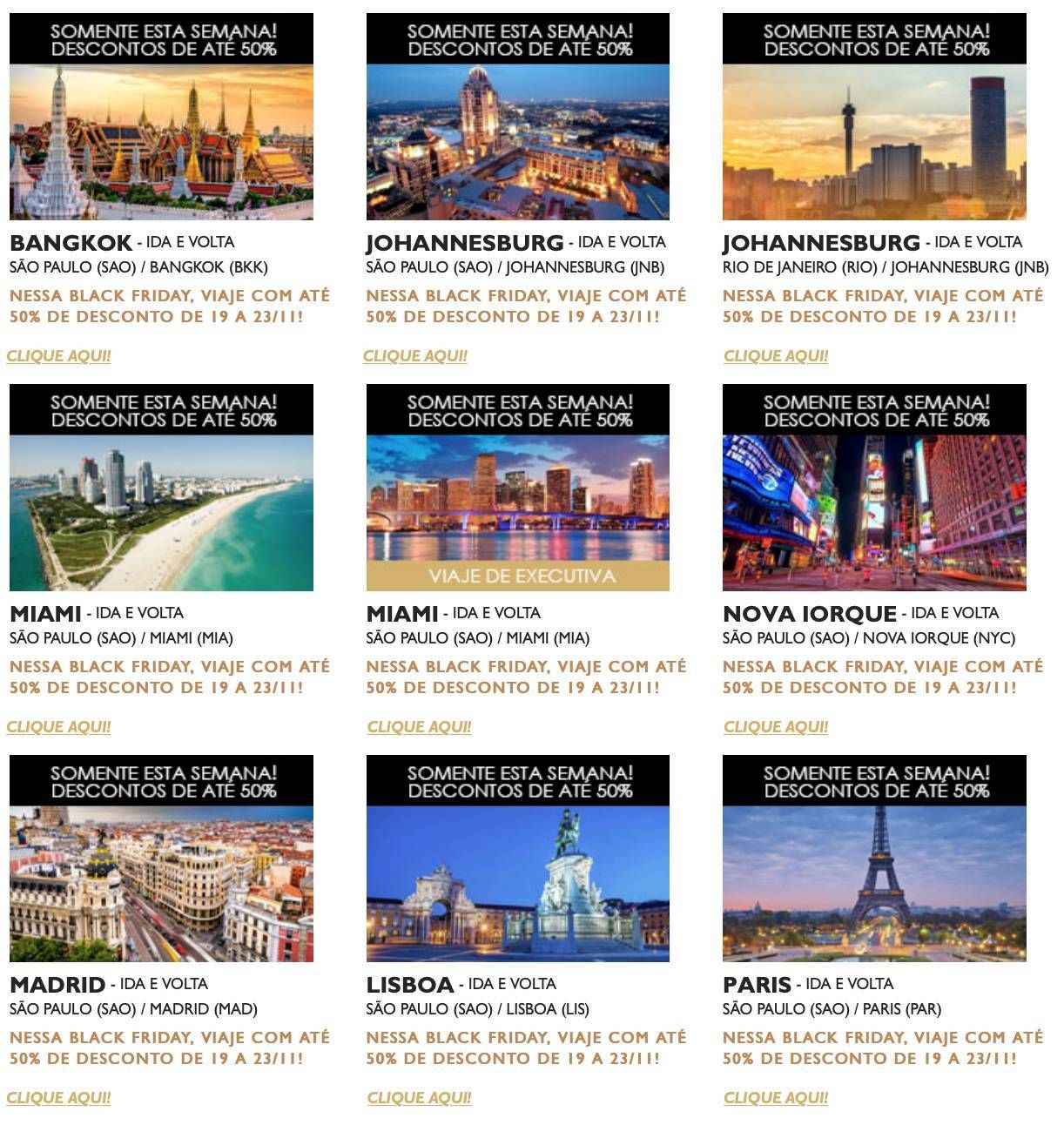Open the 'Clique aqui' link under Madrid
This screenshot has width=1064, height=1125.
click(58, 1097)
